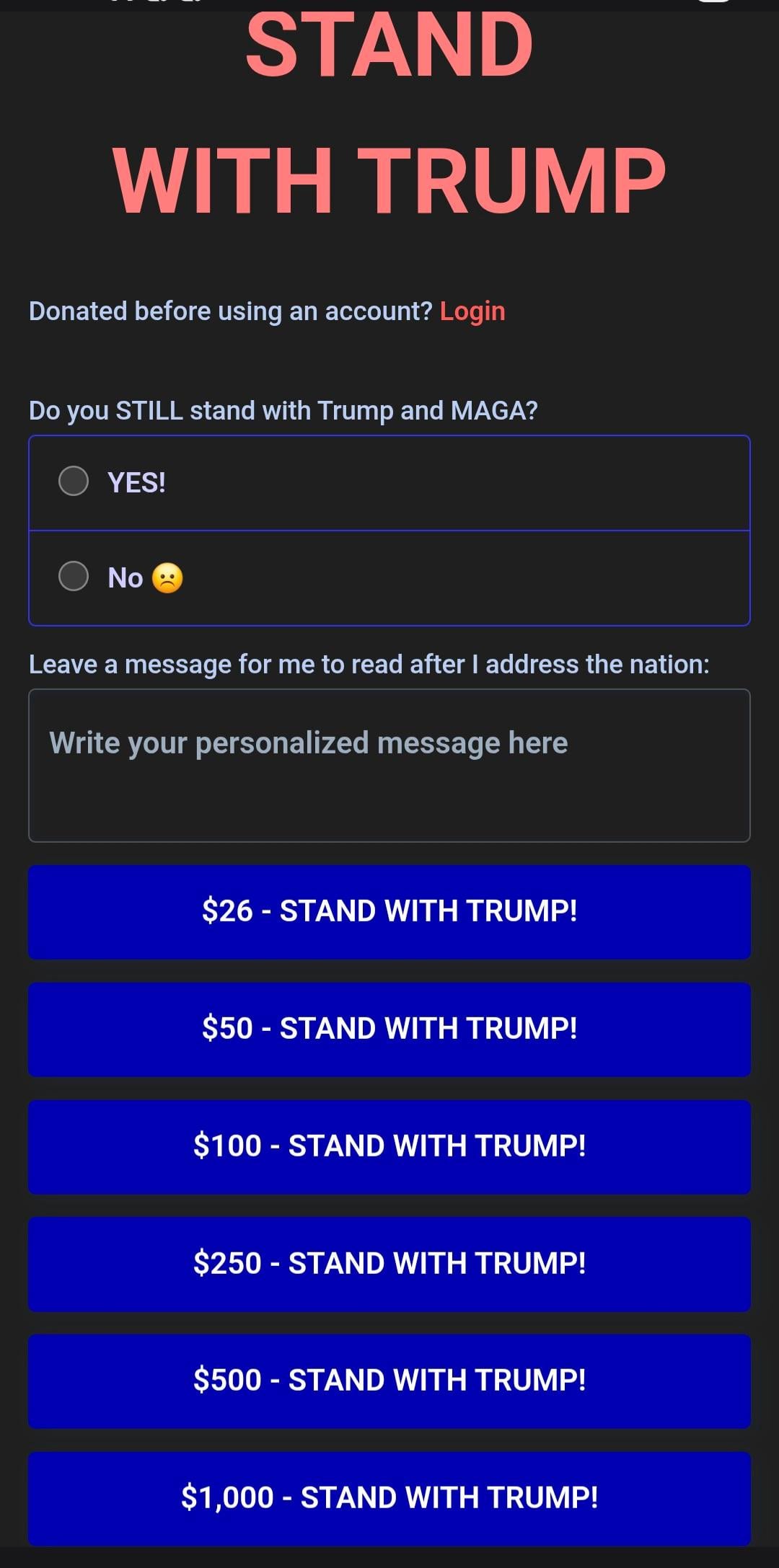Viewport: 779px width, 1568px height.
Task: Select the $50 donation button
Action: 389,1029
